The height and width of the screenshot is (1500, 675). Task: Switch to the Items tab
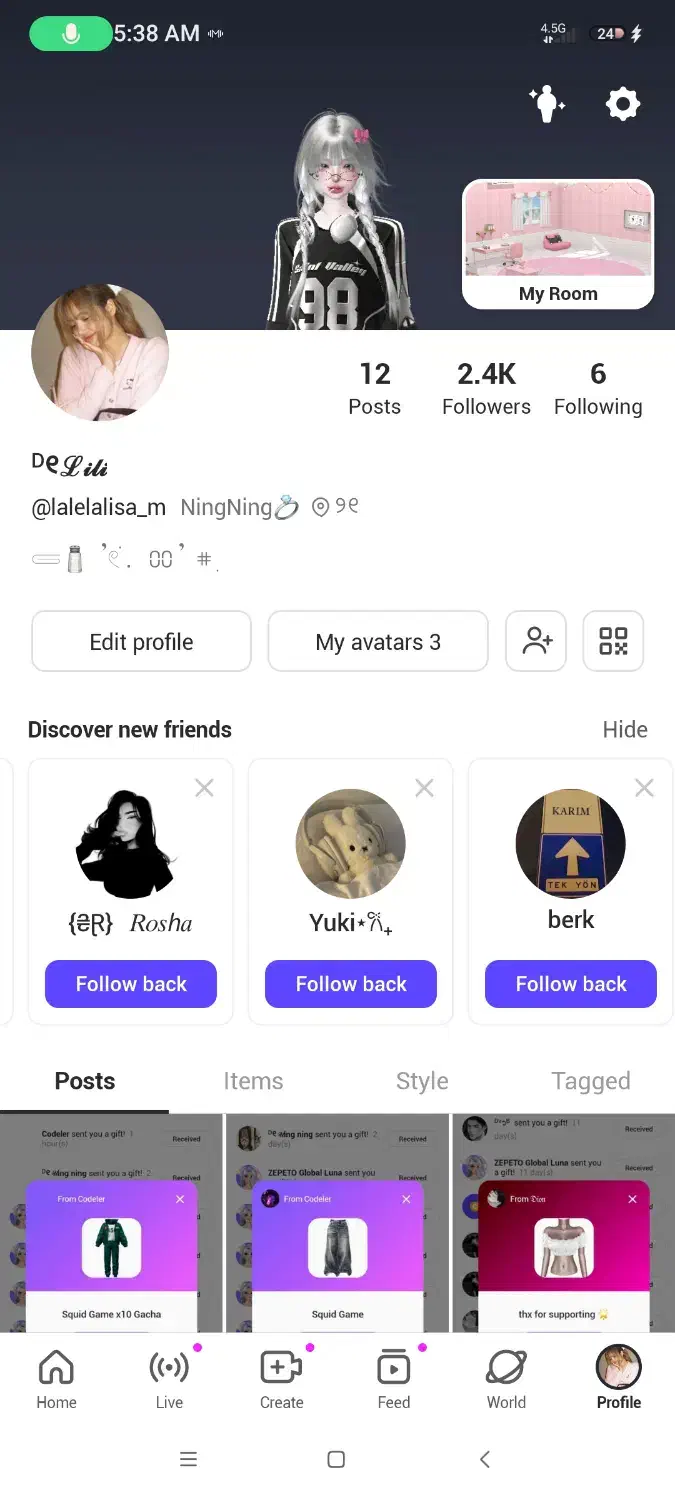pyautogui.click(x=253, y=1081)
